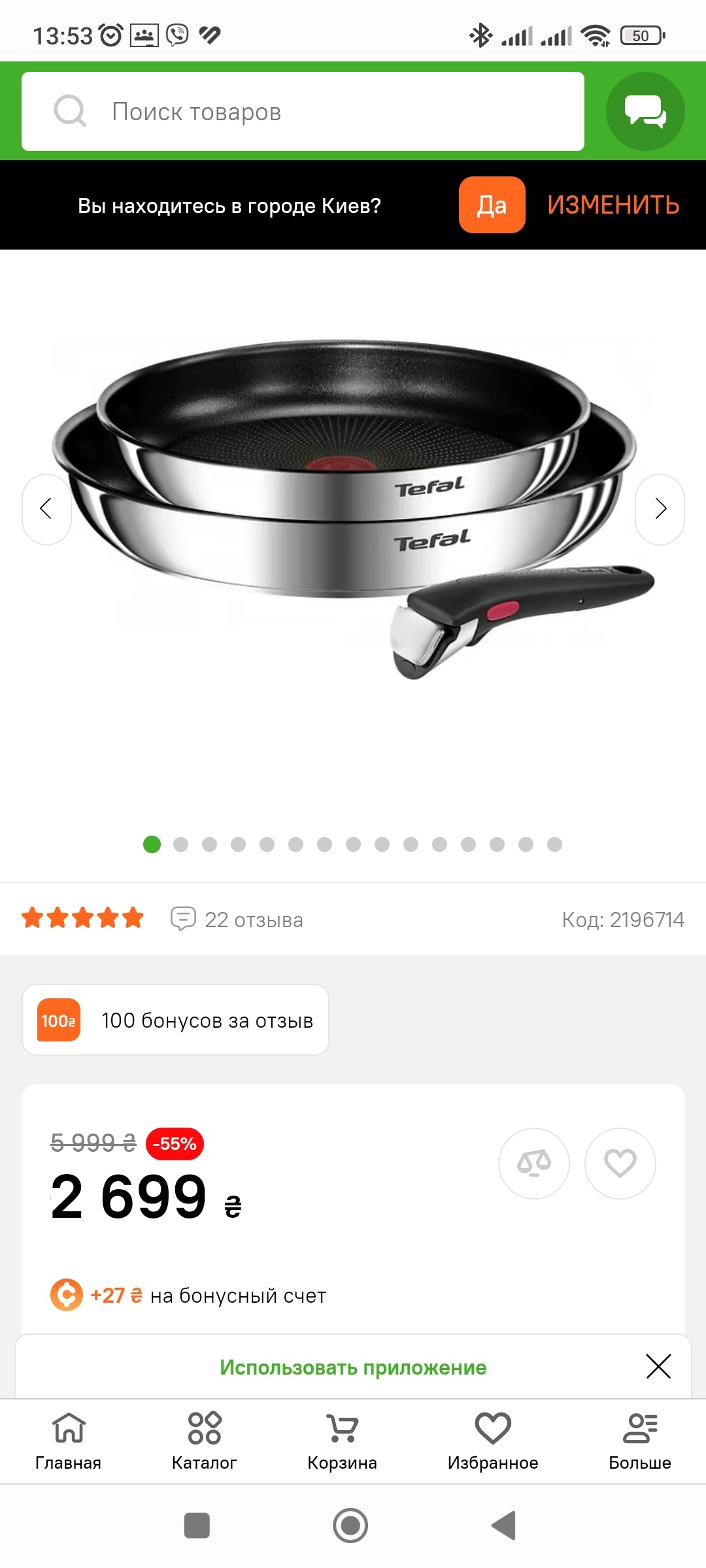Tap Использовать приложение banner link

(353, 1367)
